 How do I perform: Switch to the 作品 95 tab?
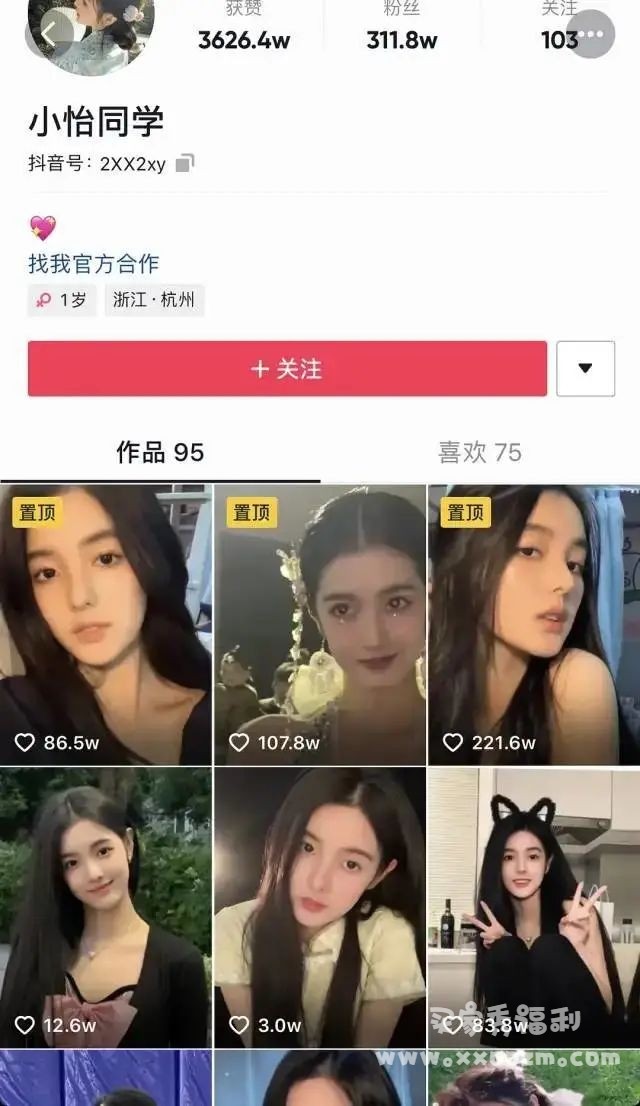(x=160, y=452)
